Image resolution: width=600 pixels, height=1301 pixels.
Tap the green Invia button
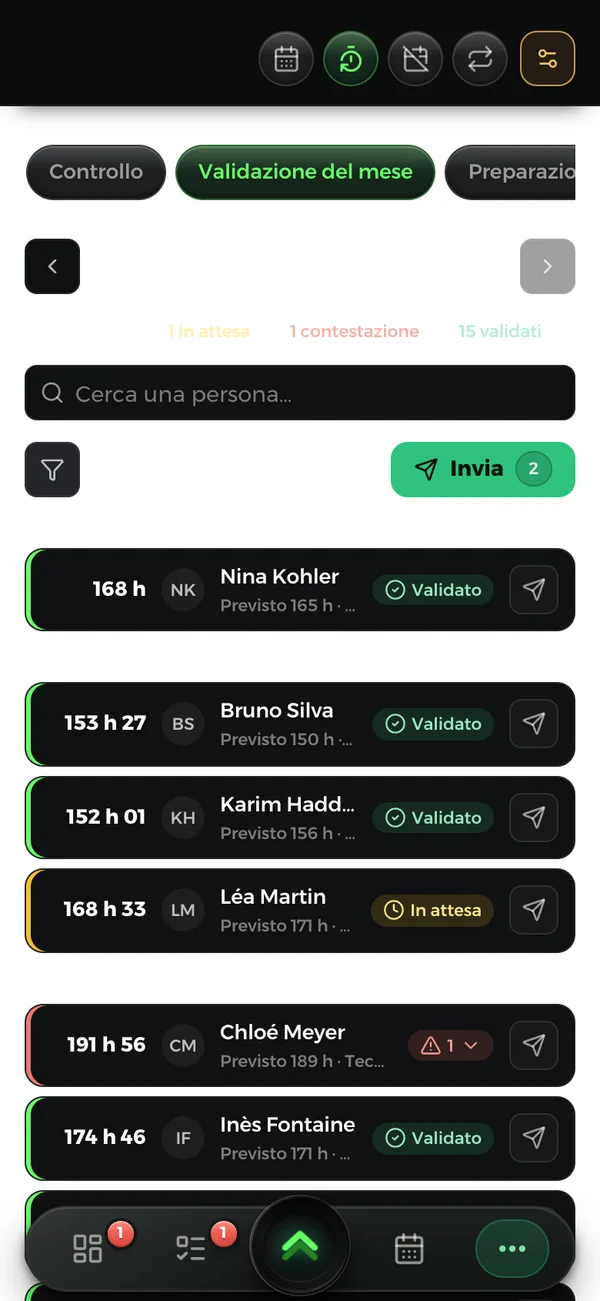tap(482, 469)
